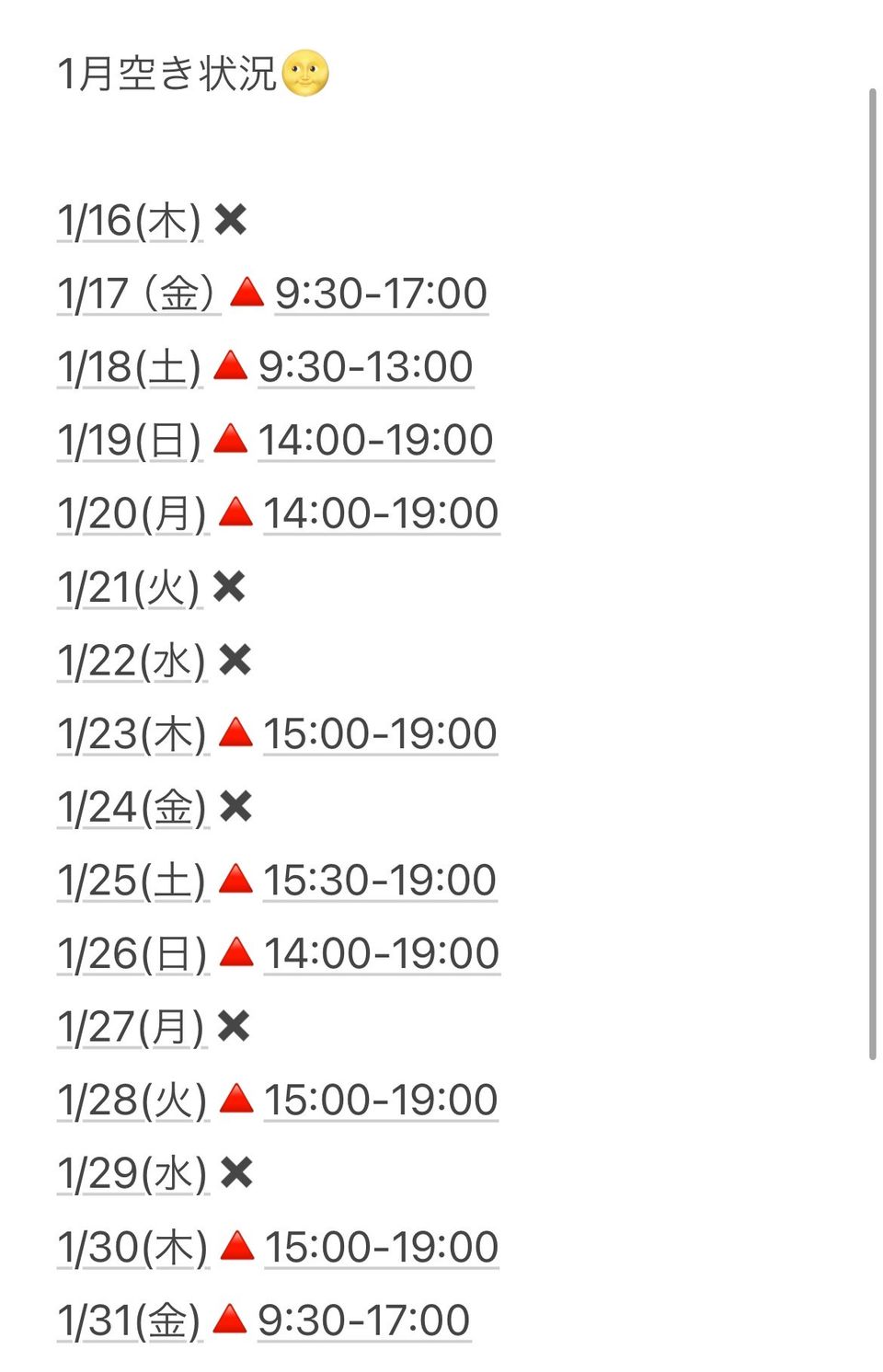The image size is (883, 1372).
Task: Tap the 14:00-19:00 time beside 1/20(月)
Action: coord(381,513)
